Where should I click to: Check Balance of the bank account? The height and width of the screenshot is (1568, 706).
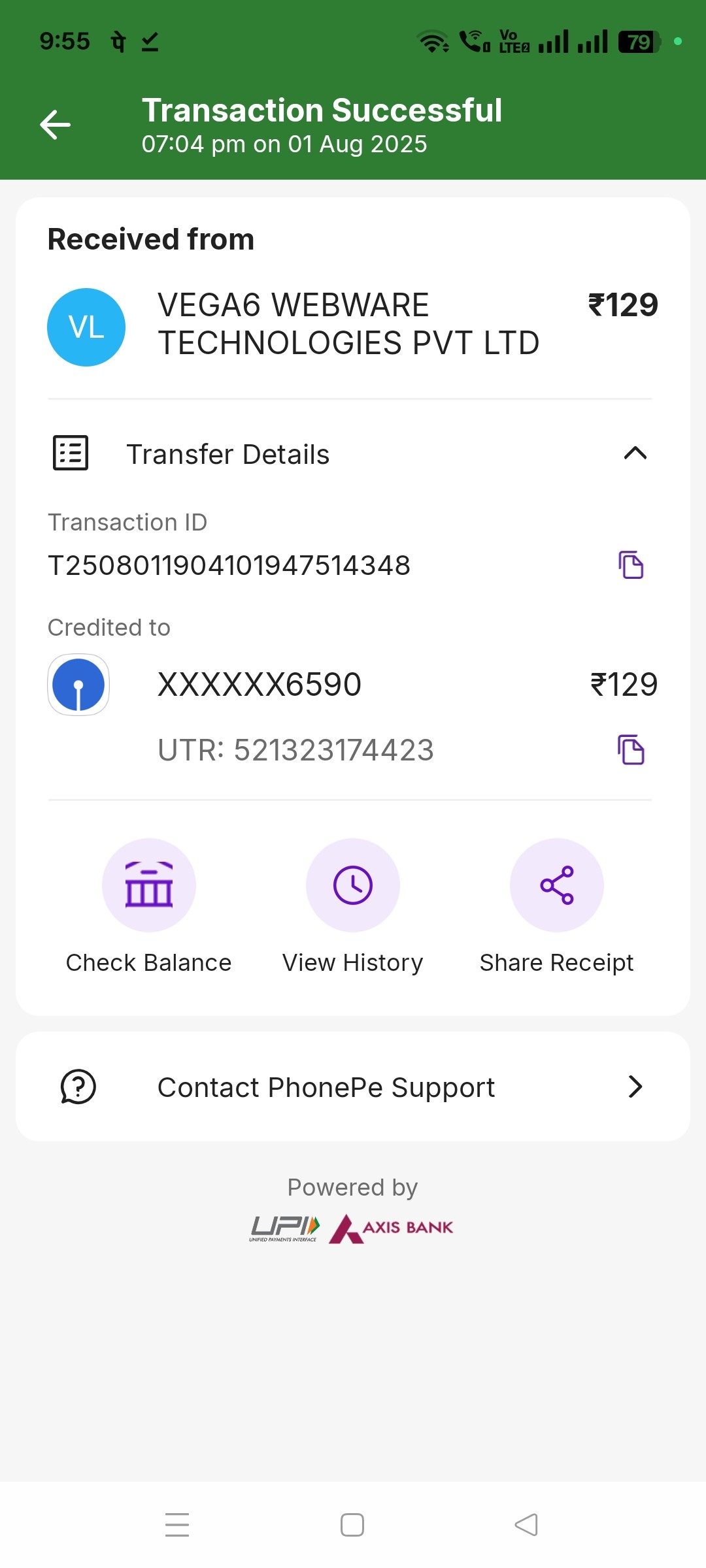[x=149, y=886]
